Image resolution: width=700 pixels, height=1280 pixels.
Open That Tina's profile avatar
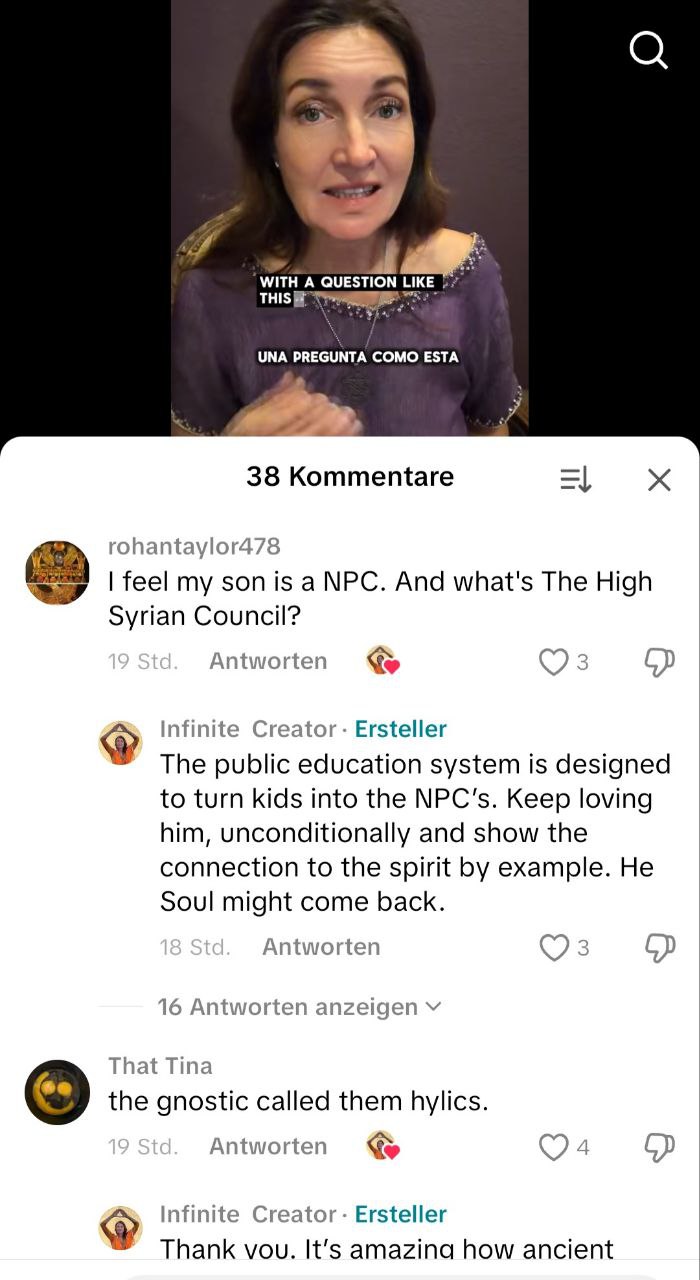[x=57, y=1092]
